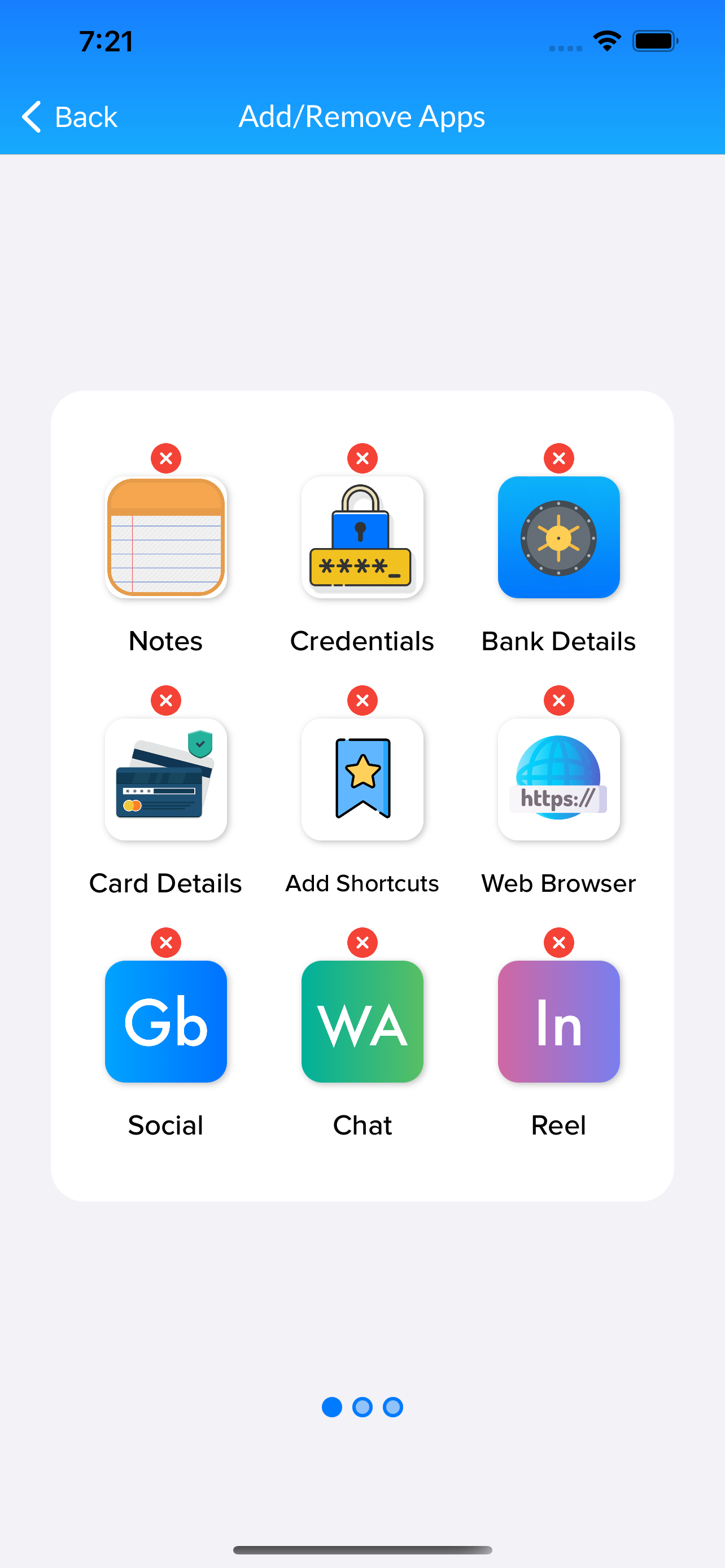Open the Notes app icon

click(x=165, y=536)
